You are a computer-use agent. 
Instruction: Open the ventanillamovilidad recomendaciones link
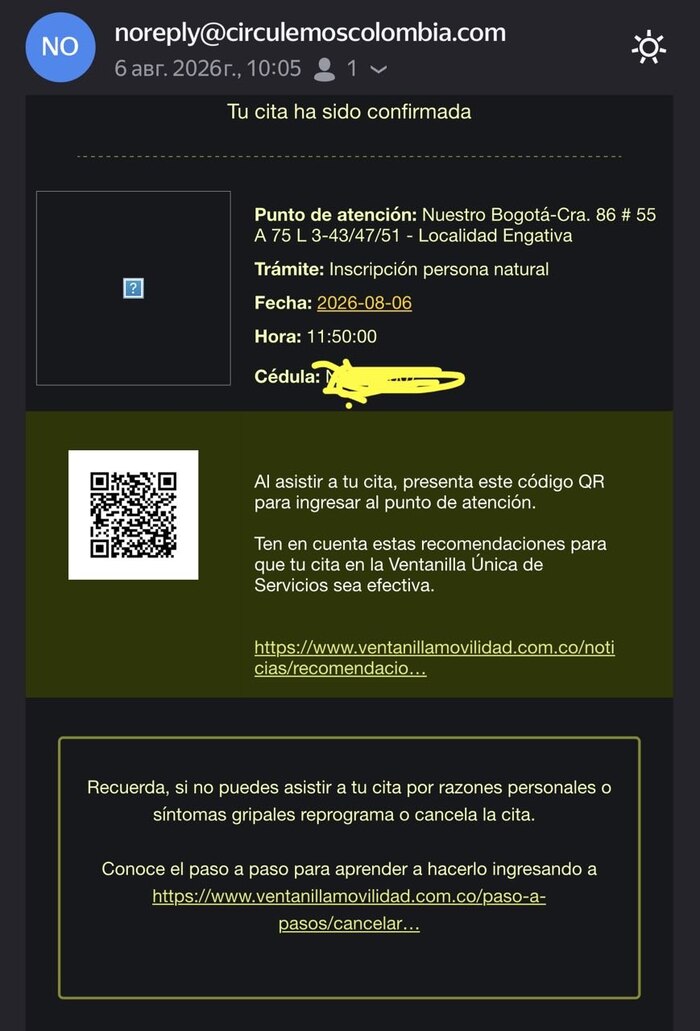[x=434, y=658]
